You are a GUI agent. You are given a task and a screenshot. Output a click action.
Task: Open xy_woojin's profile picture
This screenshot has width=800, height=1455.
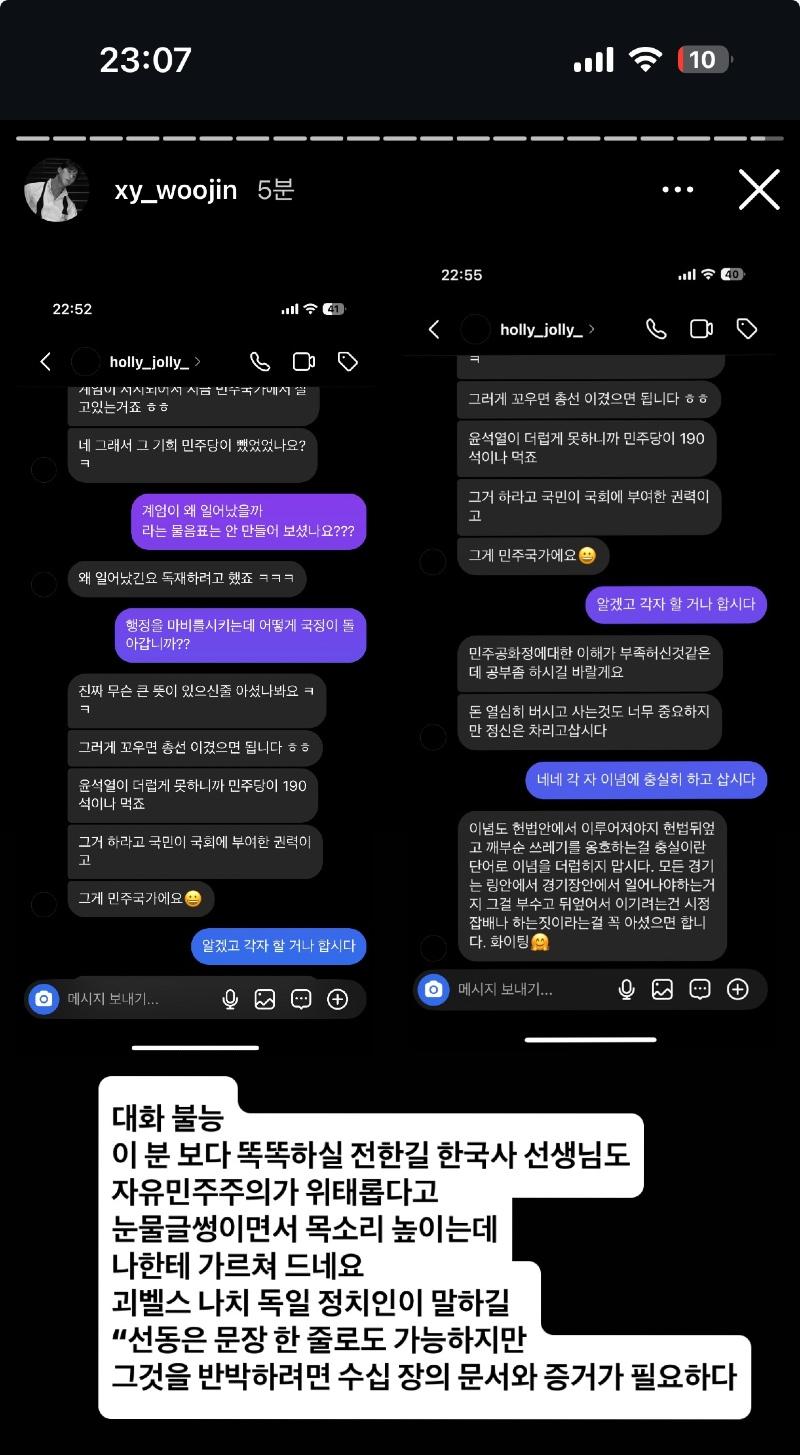pyautogui.click(x=56, y=189)
